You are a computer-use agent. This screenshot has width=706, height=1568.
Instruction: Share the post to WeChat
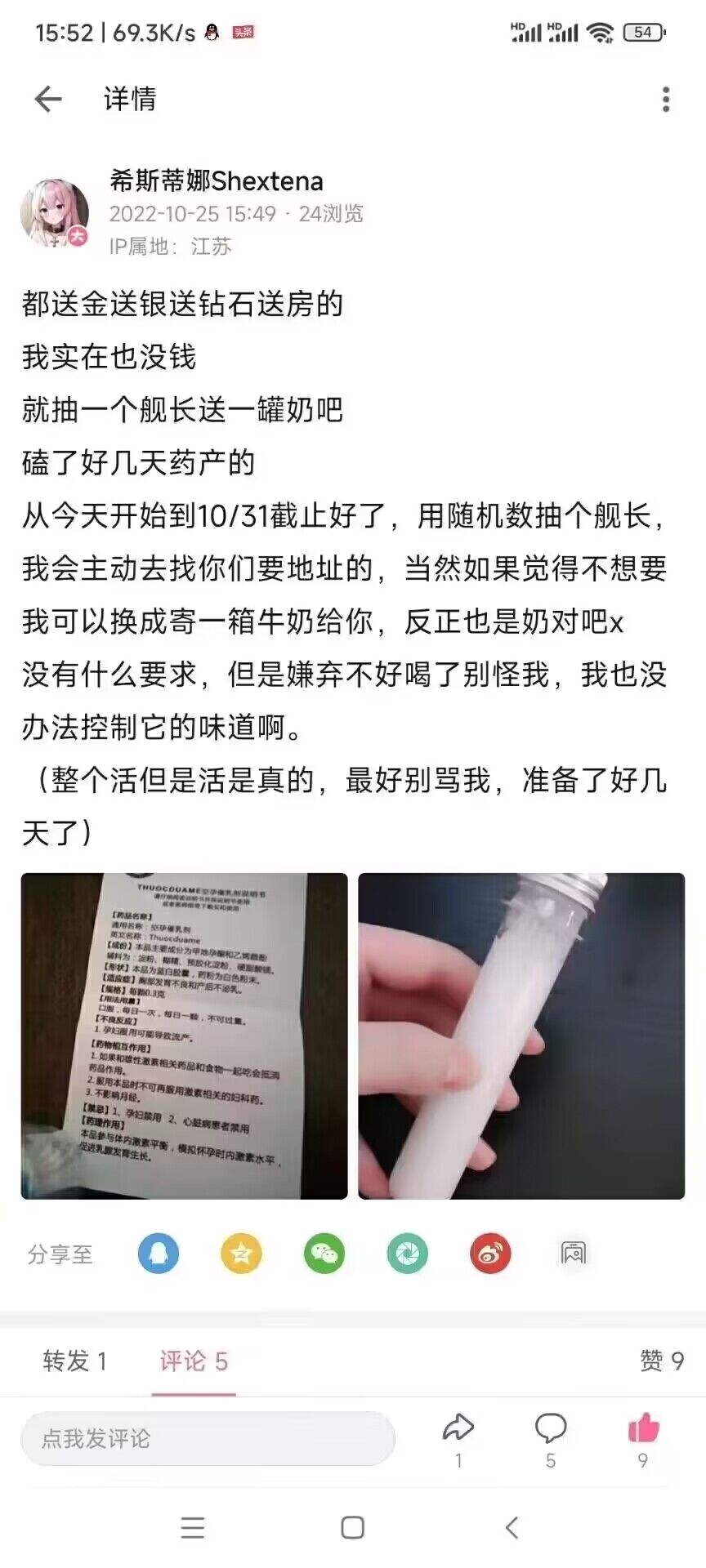point(324,1254)
